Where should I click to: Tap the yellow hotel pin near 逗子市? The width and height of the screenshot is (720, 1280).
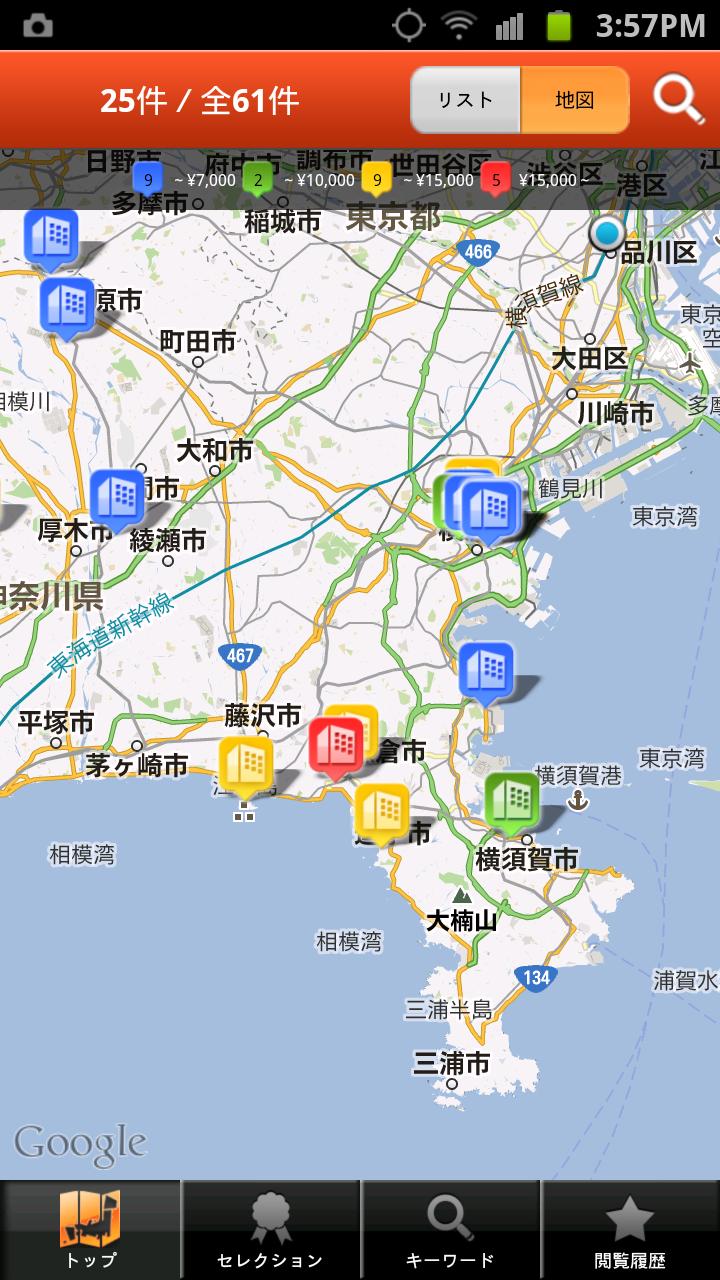point(382,811)
